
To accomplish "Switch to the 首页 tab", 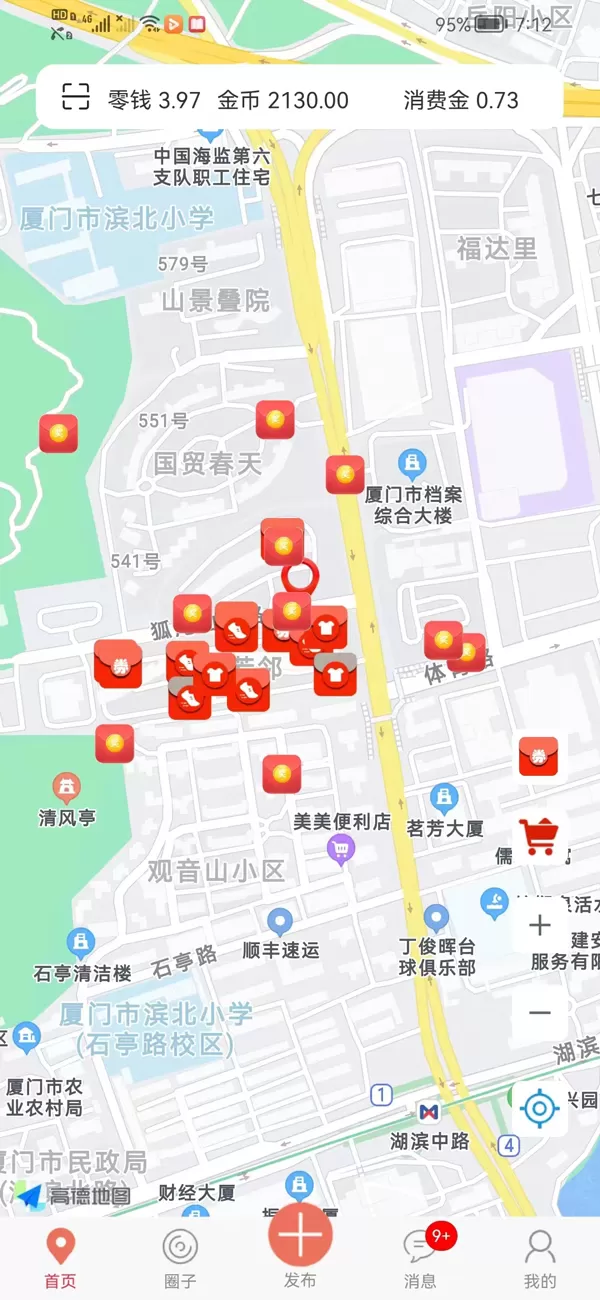I will click(x=60, y=1257).
